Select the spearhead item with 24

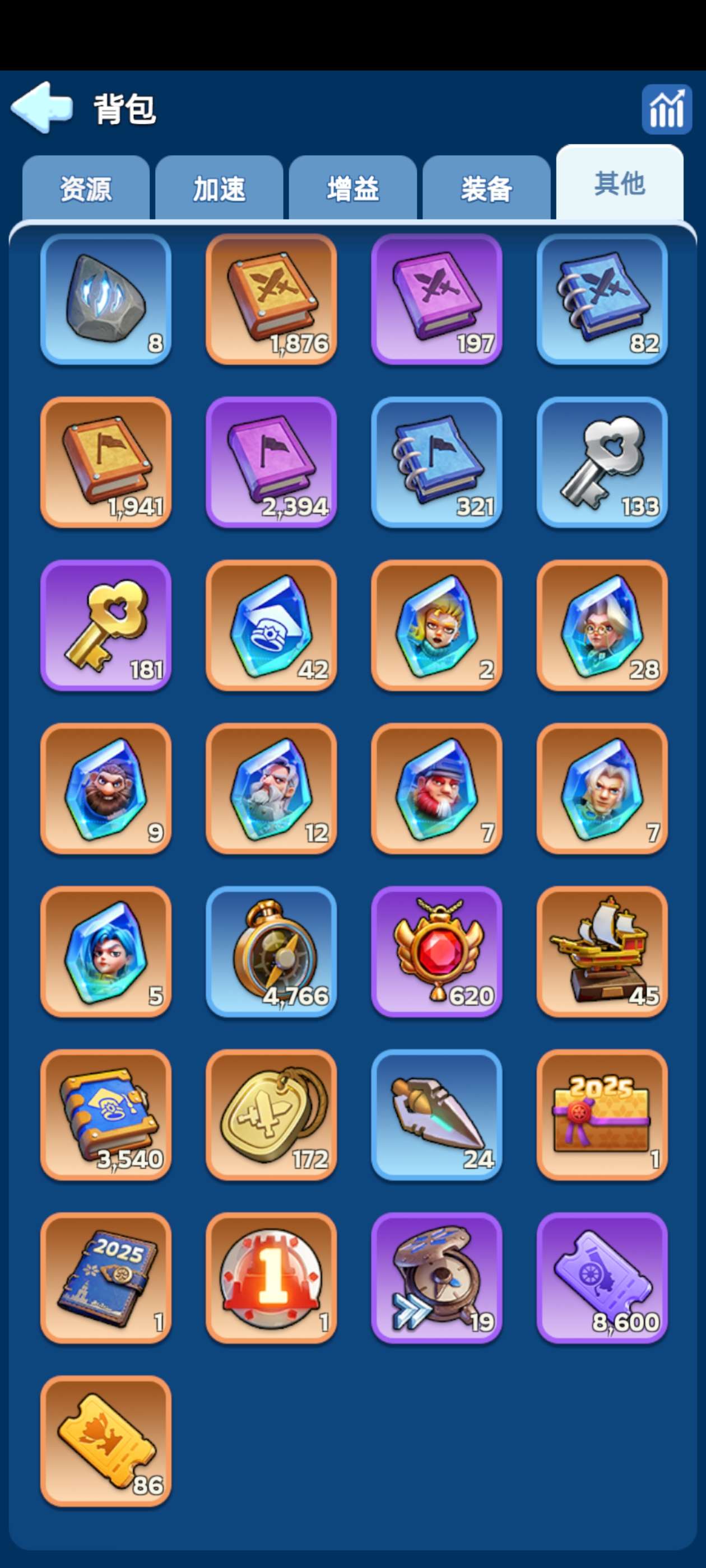436,1114
